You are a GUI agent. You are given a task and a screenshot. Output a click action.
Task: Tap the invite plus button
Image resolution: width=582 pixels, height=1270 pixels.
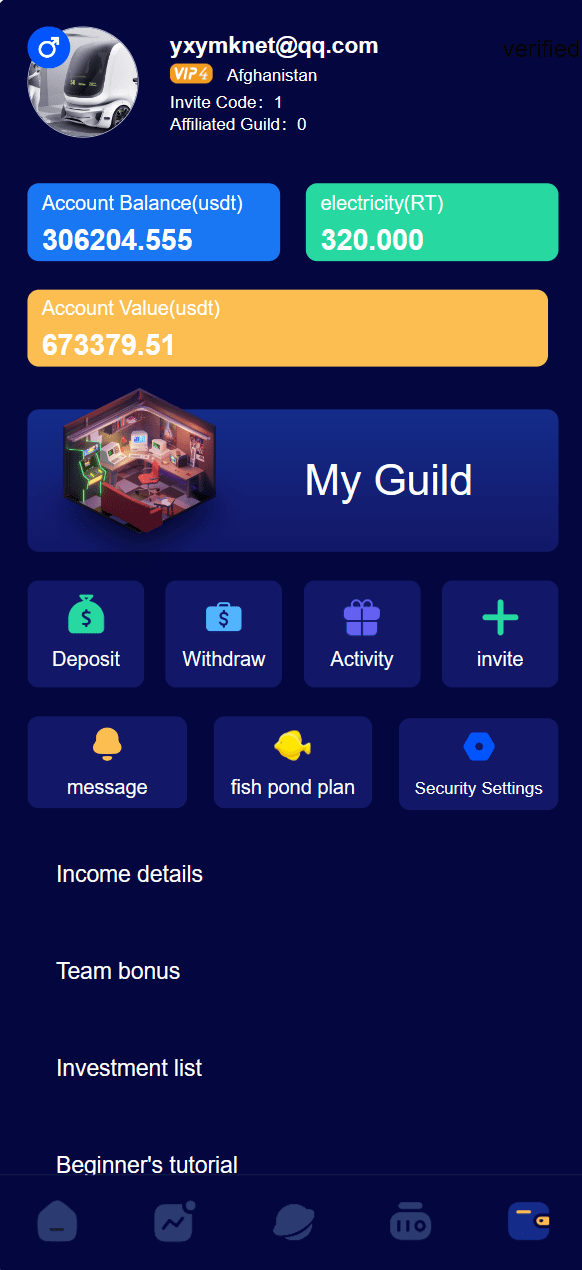coord(500,634)
